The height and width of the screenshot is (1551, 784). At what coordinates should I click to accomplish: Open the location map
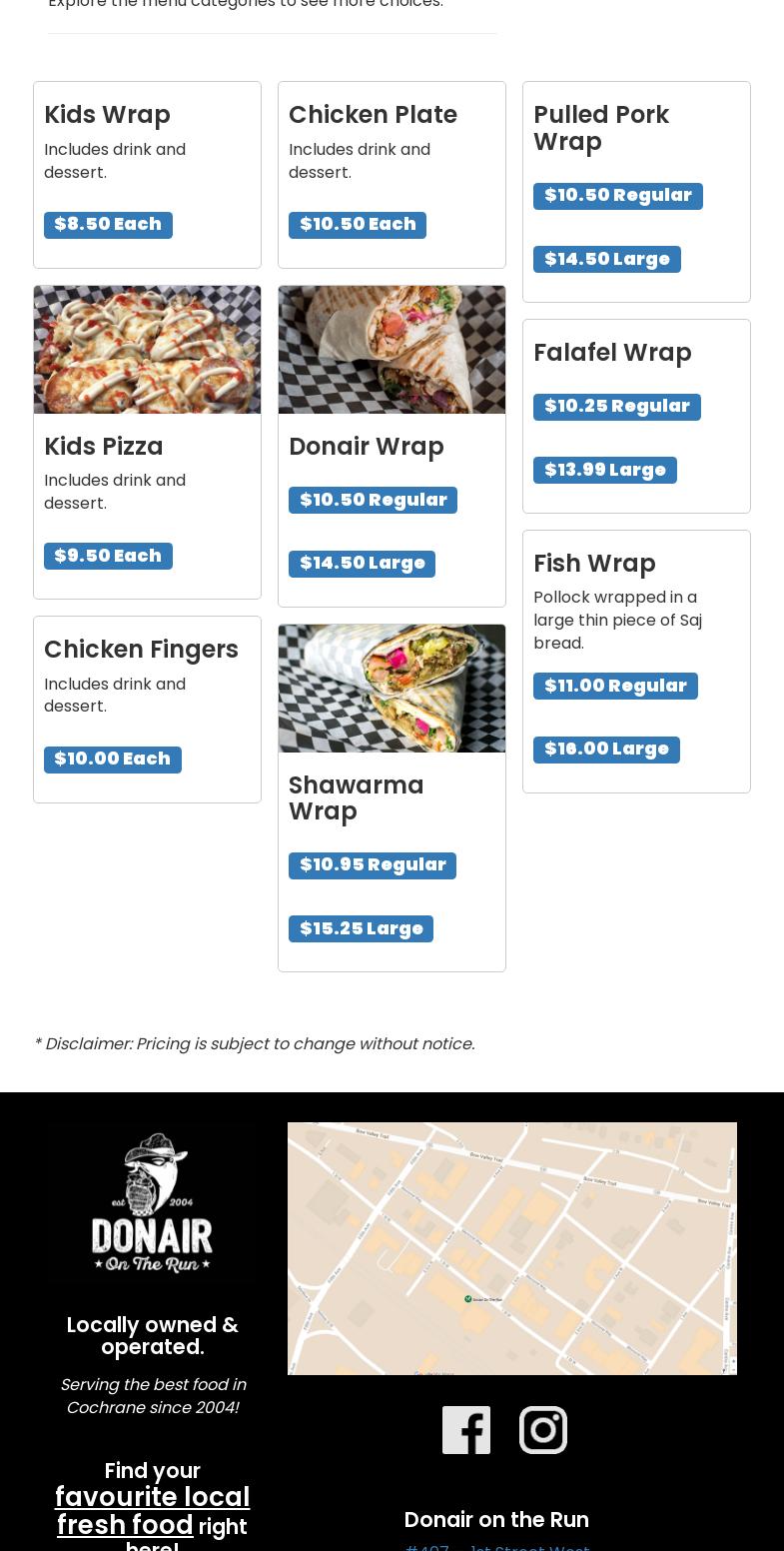tap(511, 1248)
